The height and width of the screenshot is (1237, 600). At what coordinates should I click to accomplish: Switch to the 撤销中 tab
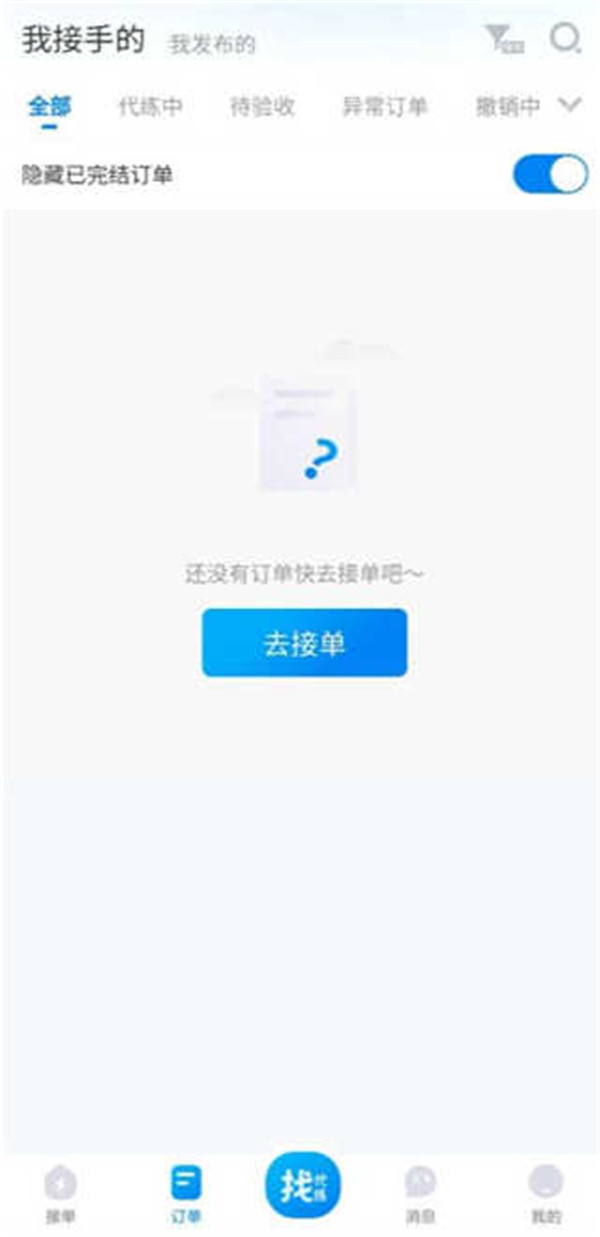click(x=508, y=107)
